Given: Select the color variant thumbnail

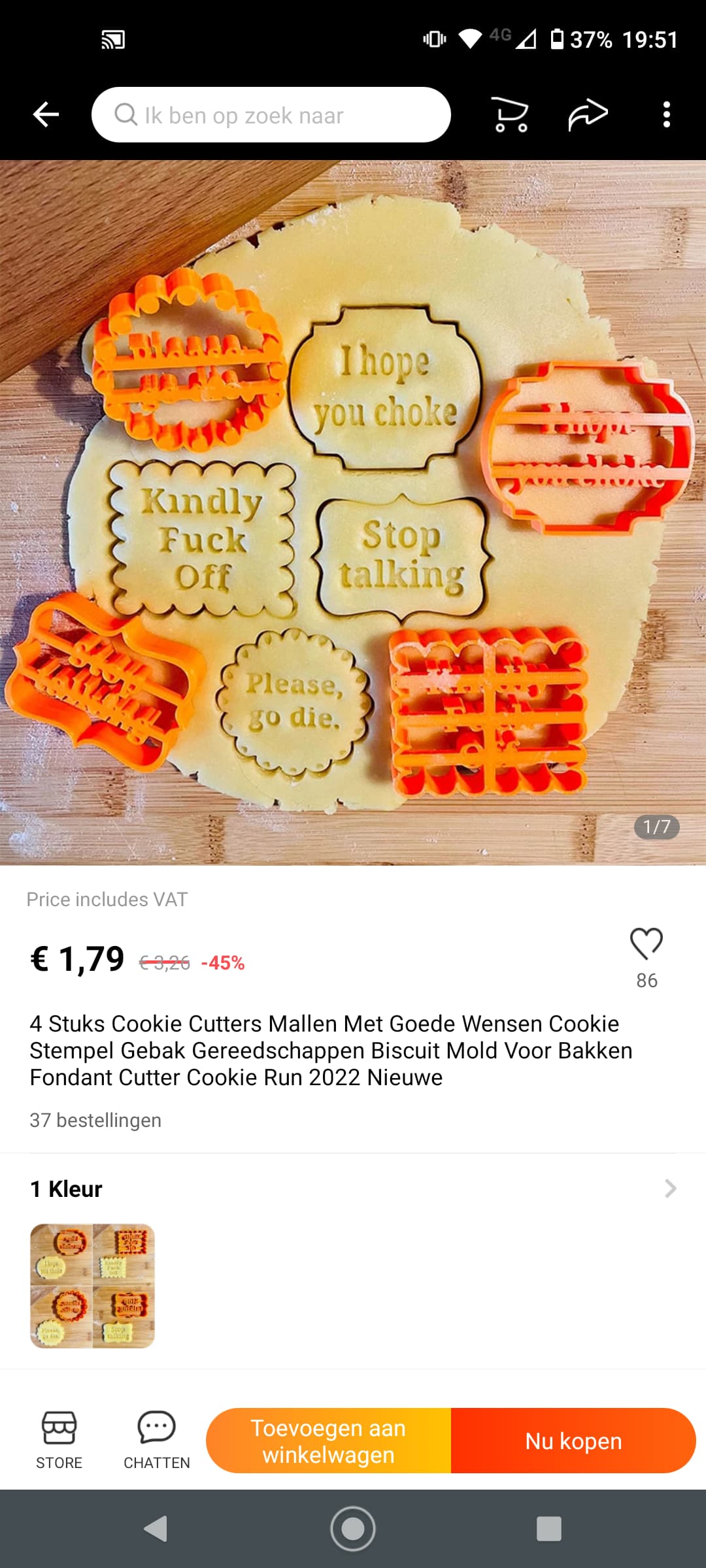Looking at the screenshot, I should pyautogui.click(x=92, y=1286).
